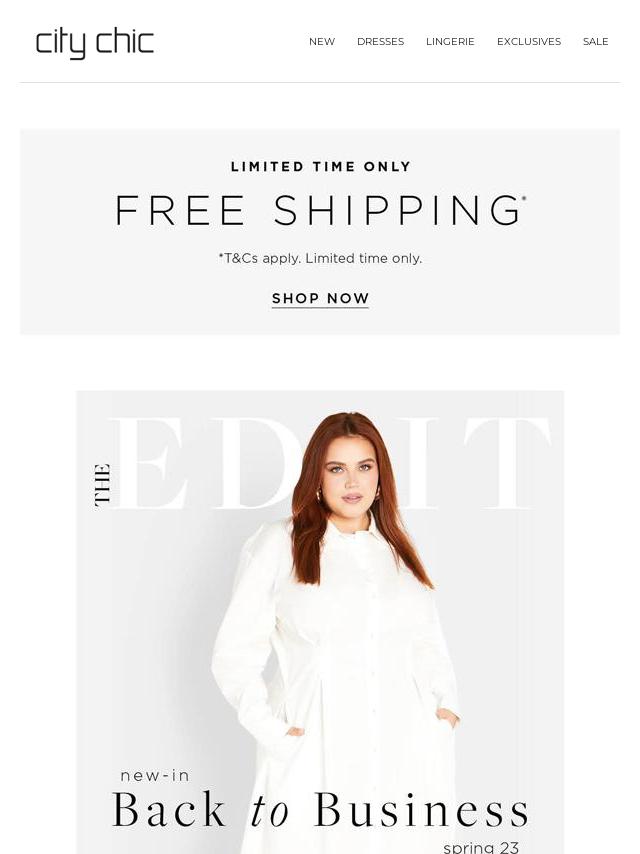Open the Back to Business edit banner

pos(320,620)
